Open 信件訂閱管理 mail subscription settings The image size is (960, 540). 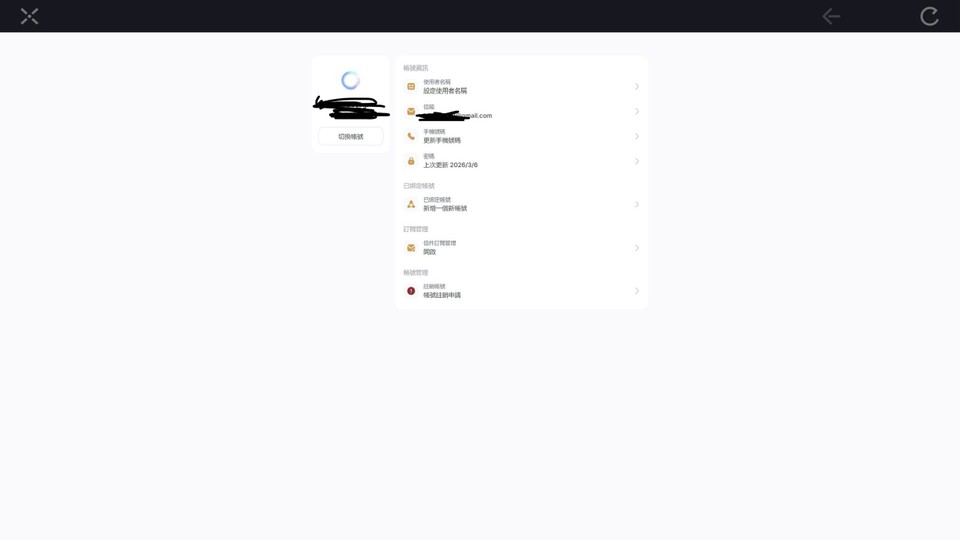coord(521,248)
